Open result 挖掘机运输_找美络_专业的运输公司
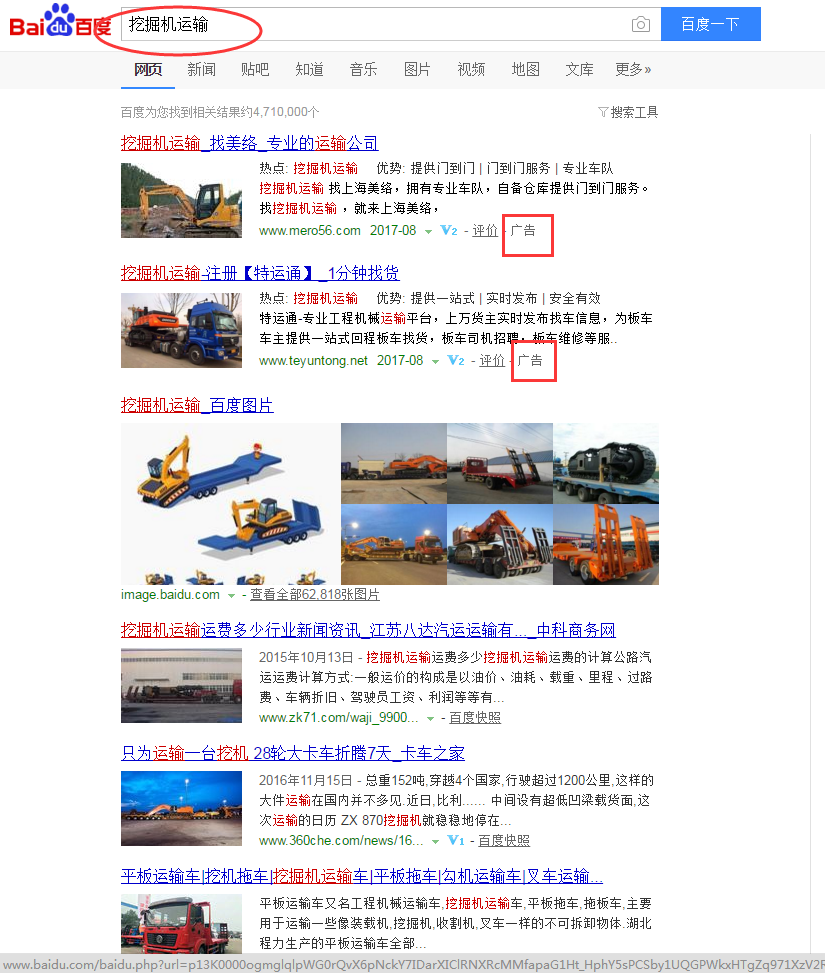This screenshot has height=973, width=825. pos(249,143)
